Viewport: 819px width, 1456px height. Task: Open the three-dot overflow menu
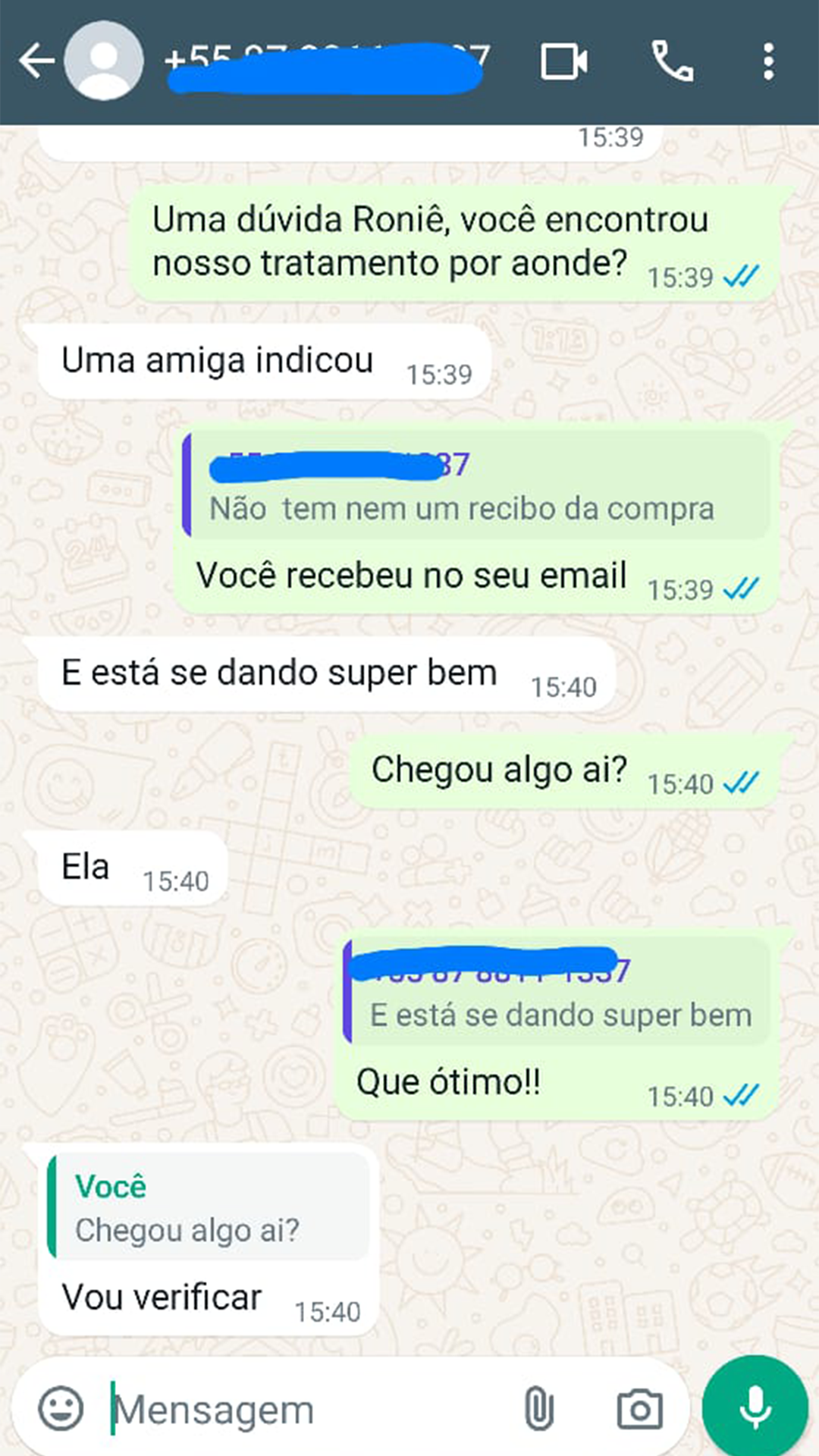tap(768, 61)
